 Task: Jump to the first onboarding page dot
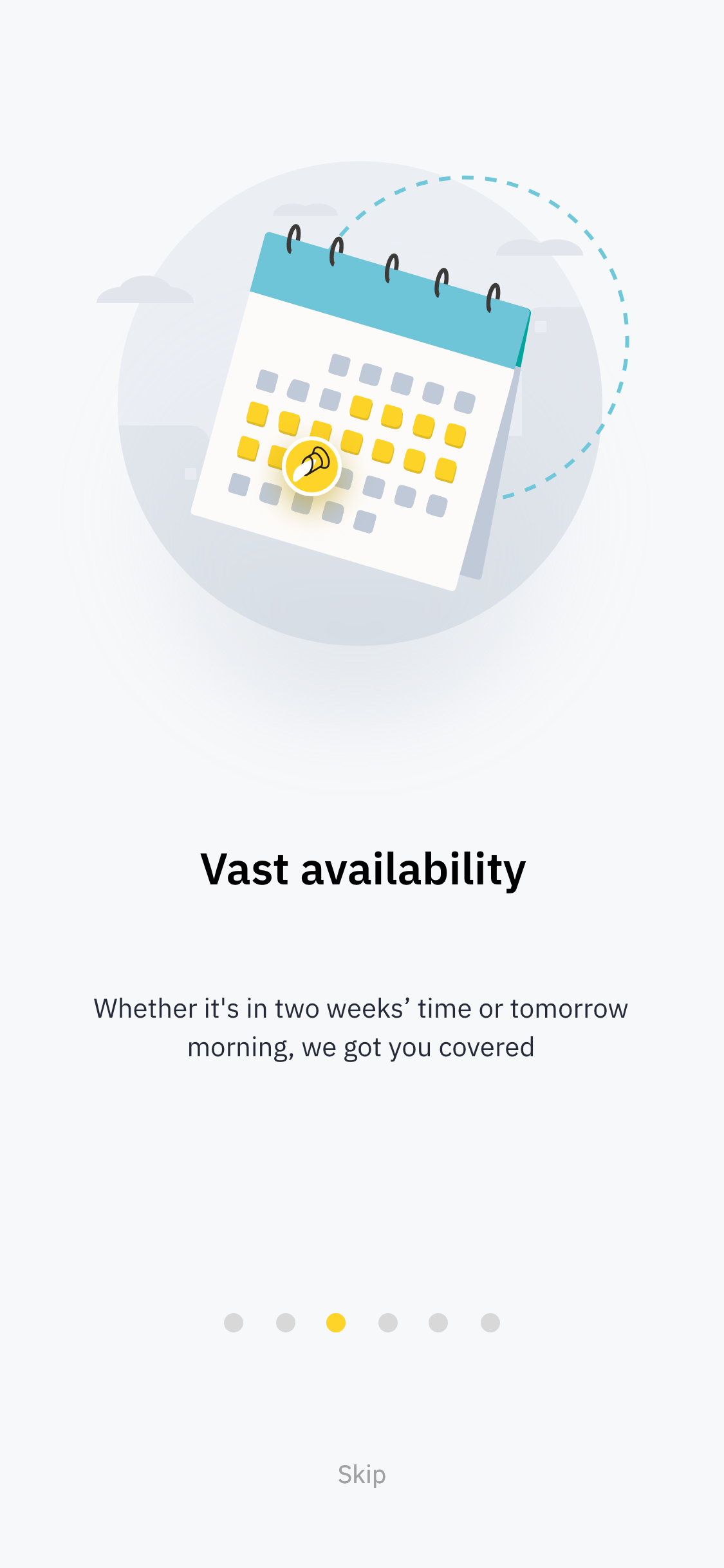234,1323
